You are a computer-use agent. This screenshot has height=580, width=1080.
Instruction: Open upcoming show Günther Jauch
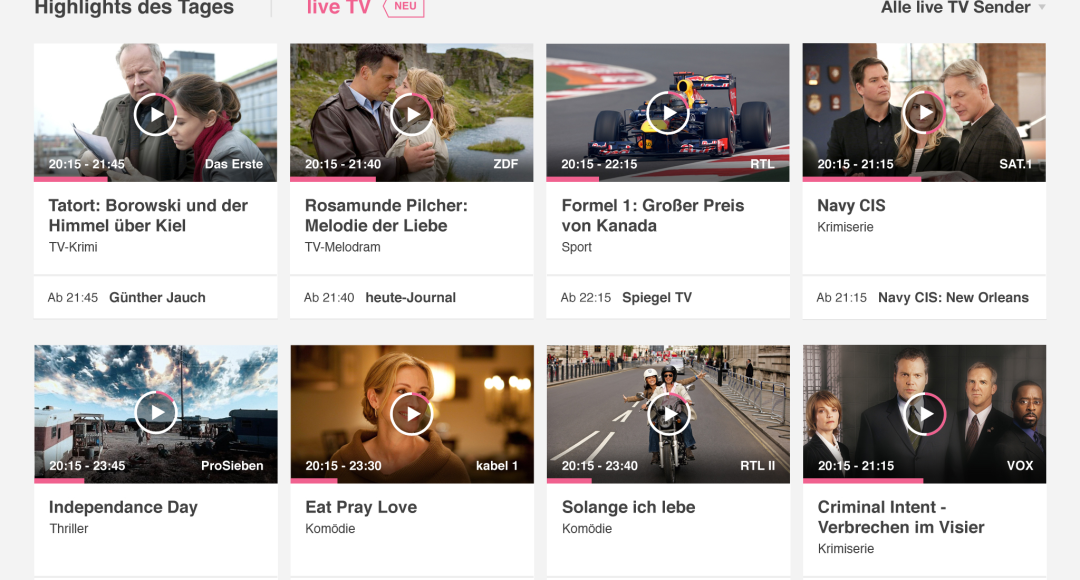(157, 297)
